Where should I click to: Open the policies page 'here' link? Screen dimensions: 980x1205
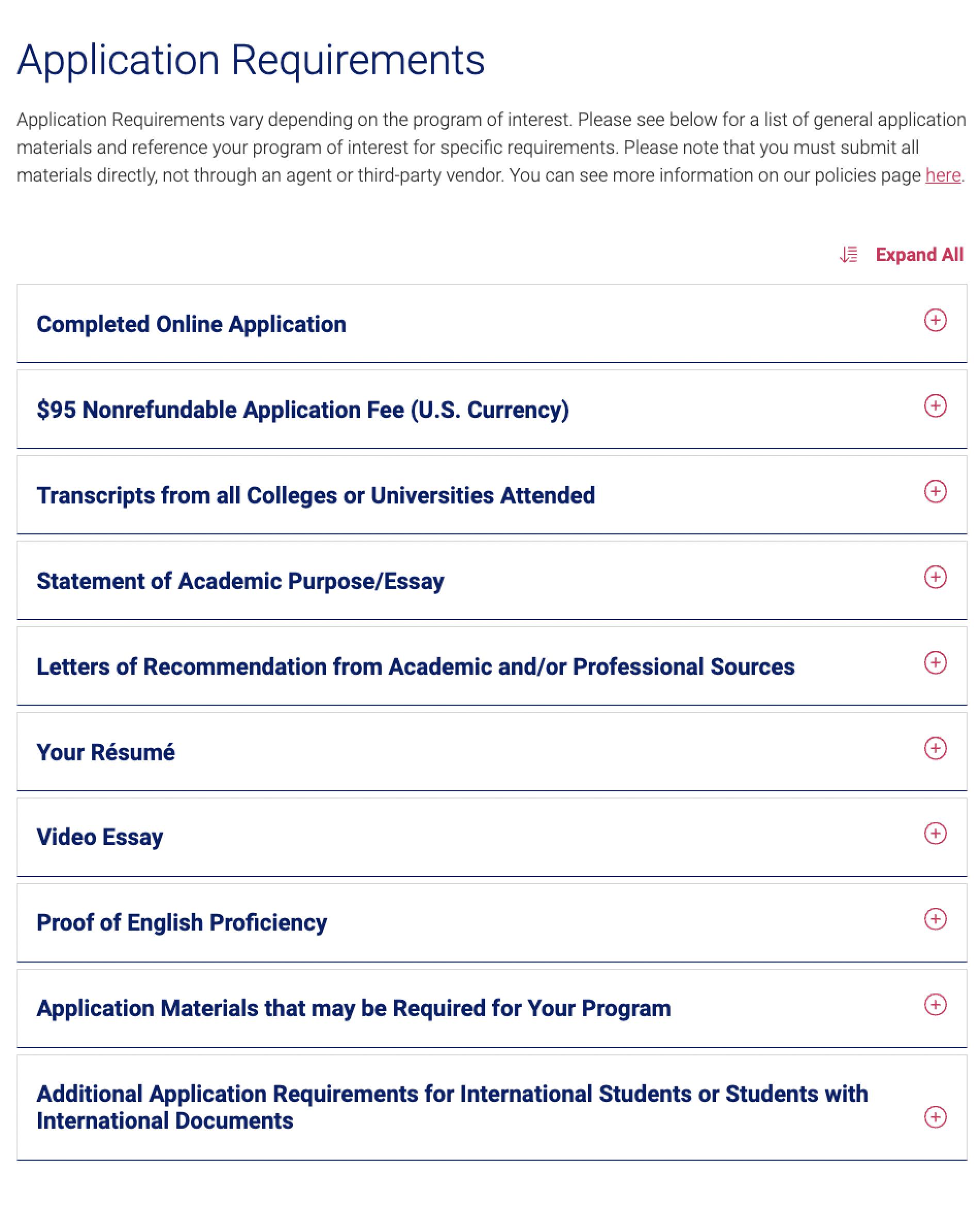(x=942, y=175)
